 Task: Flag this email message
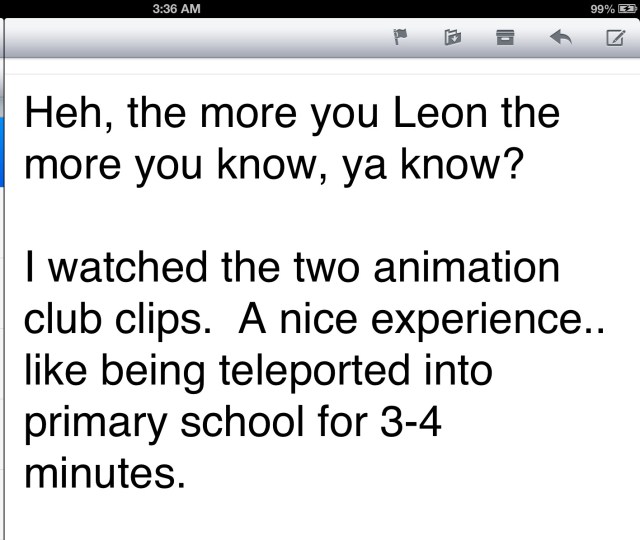[x=401, y=39]
